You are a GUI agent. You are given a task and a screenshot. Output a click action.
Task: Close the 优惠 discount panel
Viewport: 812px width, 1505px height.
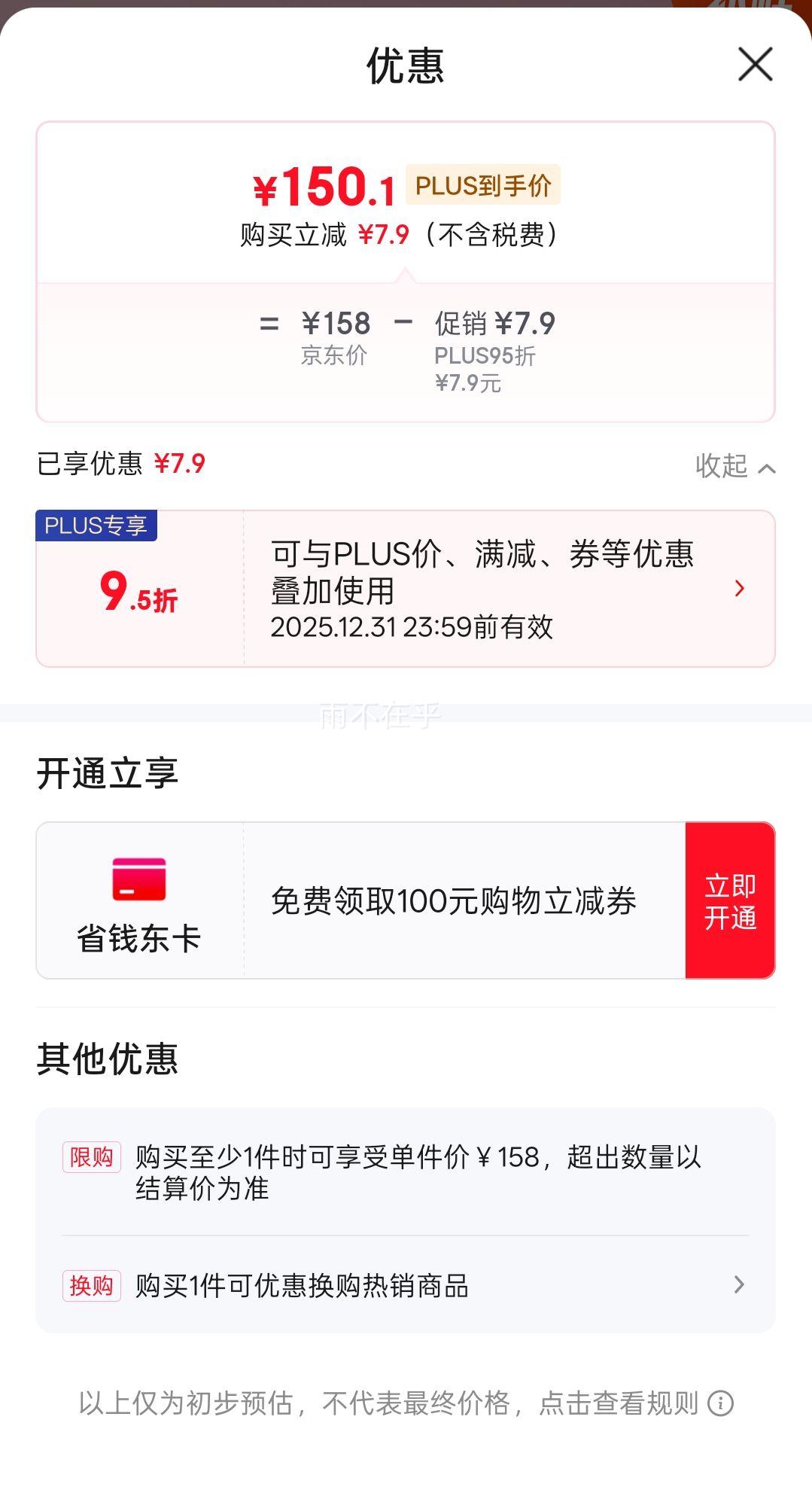coord(755,64)
